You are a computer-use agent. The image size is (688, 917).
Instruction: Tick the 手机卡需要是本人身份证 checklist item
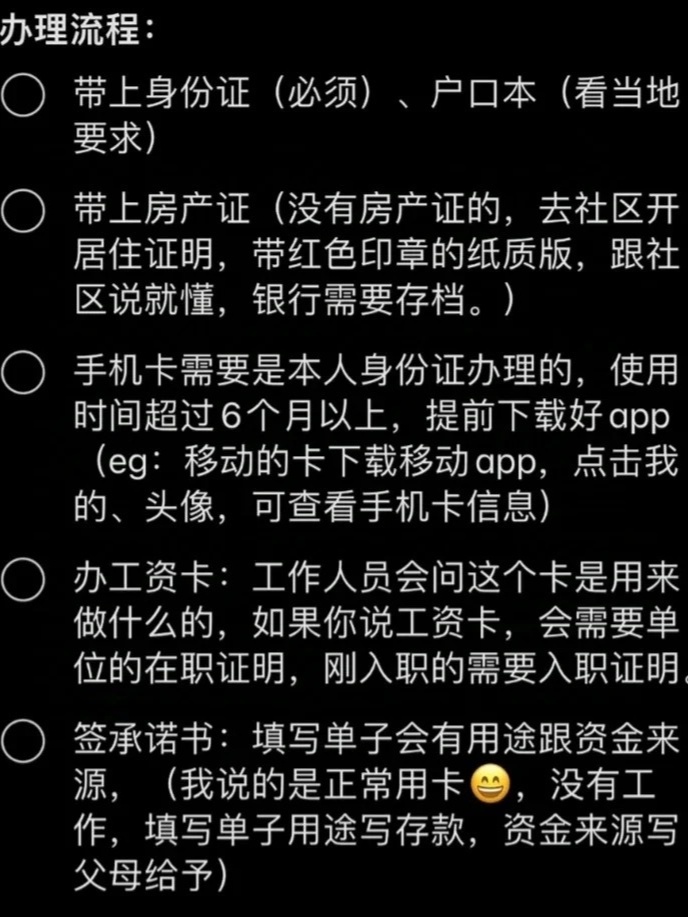click(23, 374)
